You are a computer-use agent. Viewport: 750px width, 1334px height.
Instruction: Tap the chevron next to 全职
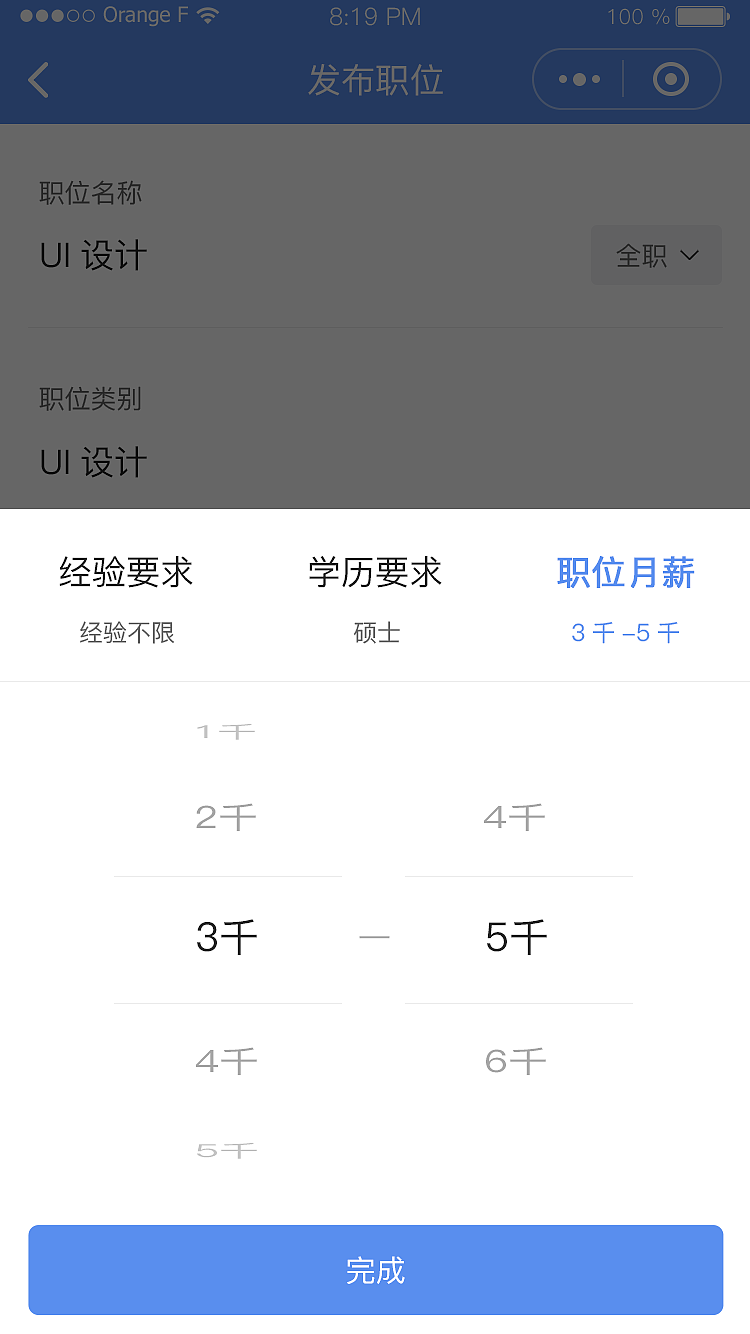688,255
